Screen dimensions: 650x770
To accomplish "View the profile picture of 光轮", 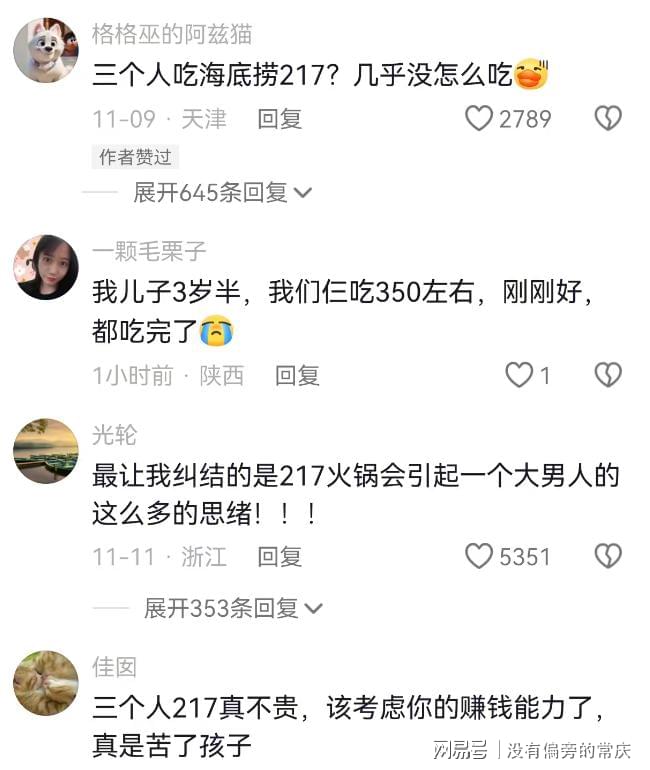I will coord(46,451).
